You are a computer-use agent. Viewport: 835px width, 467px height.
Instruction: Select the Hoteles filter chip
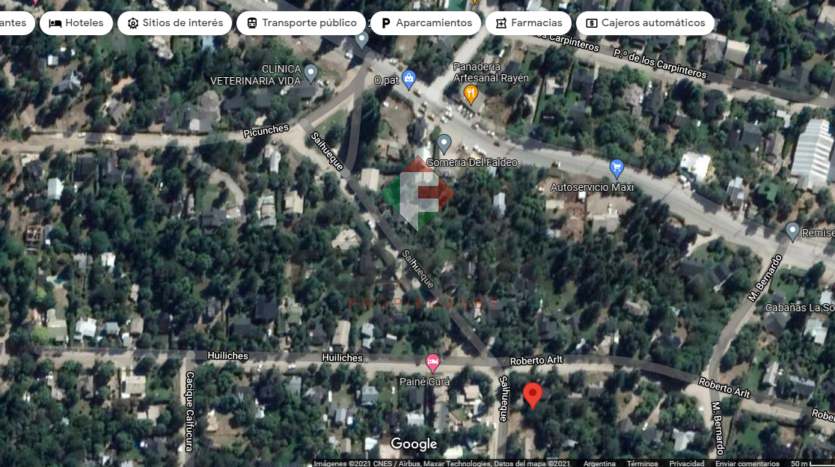76,22
